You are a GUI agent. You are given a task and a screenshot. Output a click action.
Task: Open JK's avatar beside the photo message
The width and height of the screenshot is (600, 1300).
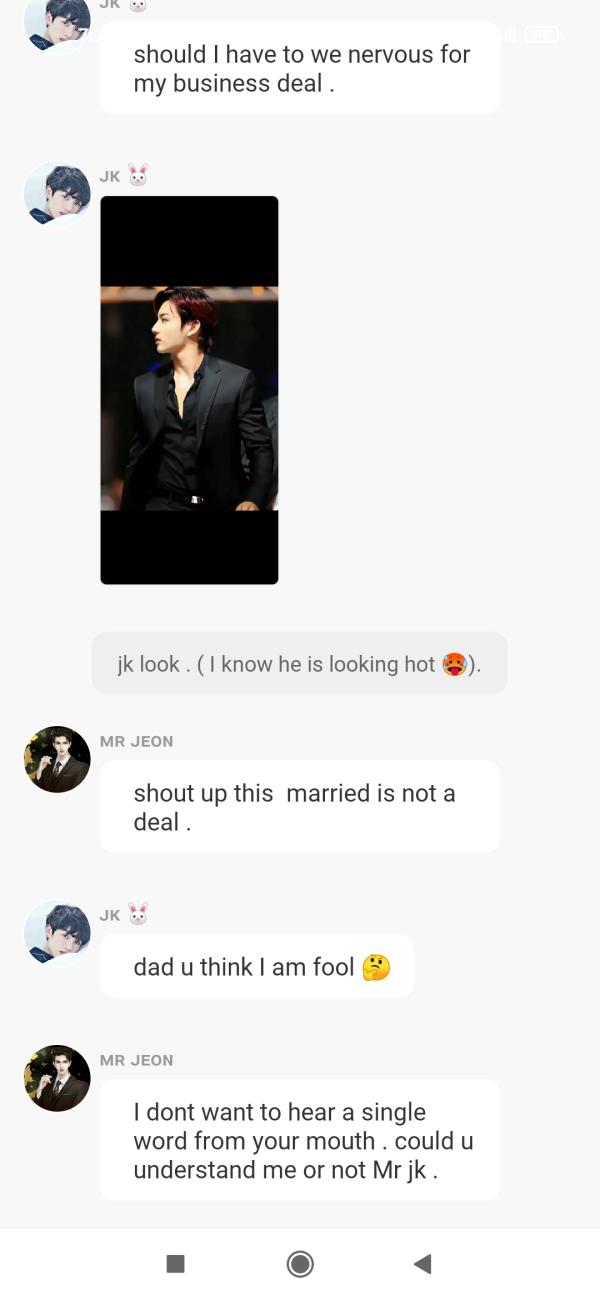[57, 195]
